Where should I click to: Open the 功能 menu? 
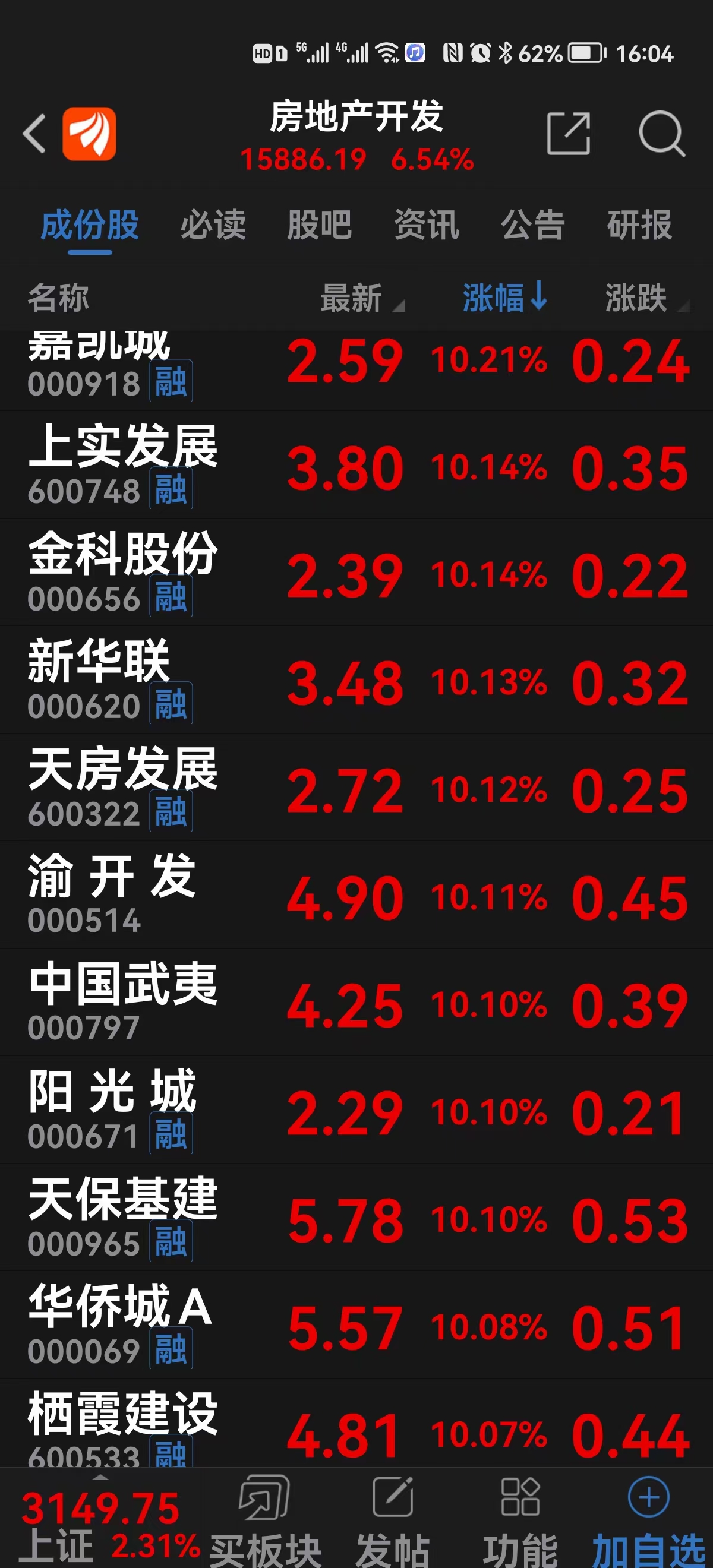pos(520,1520)
